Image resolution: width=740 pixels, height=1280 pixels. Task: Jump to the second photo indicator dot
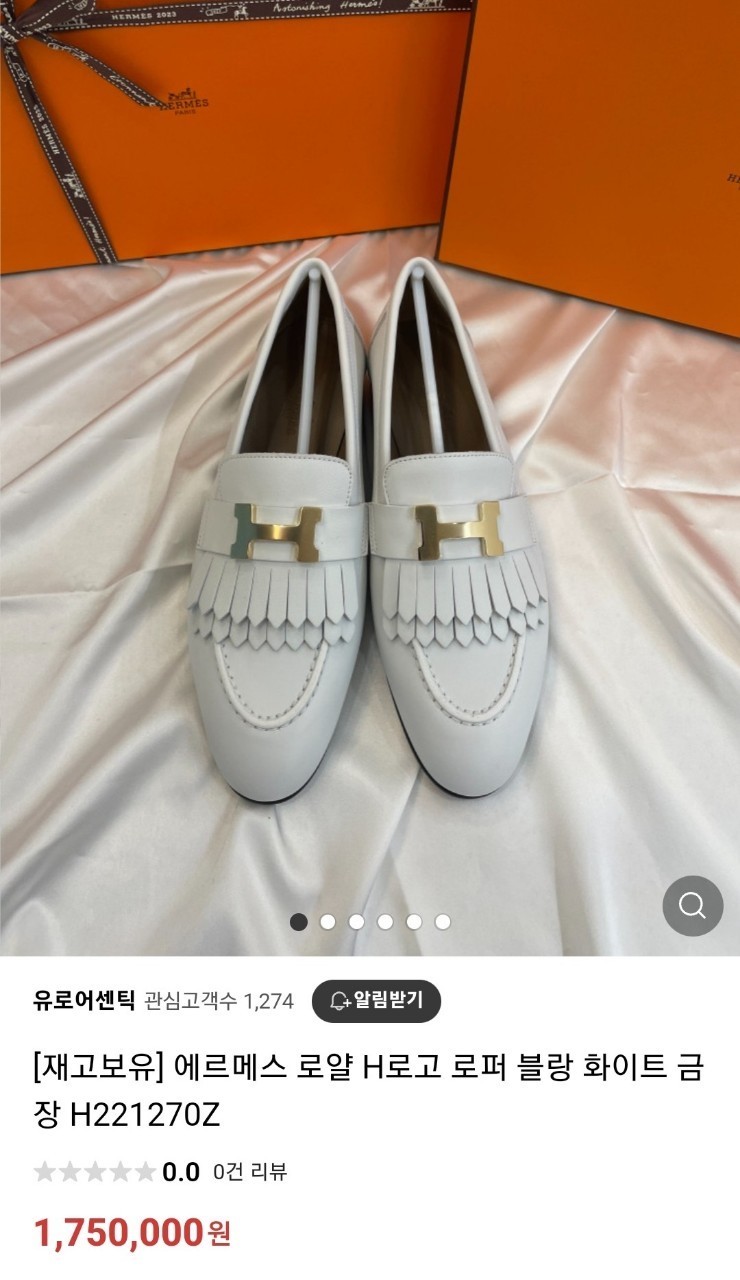tap(327, 922)
